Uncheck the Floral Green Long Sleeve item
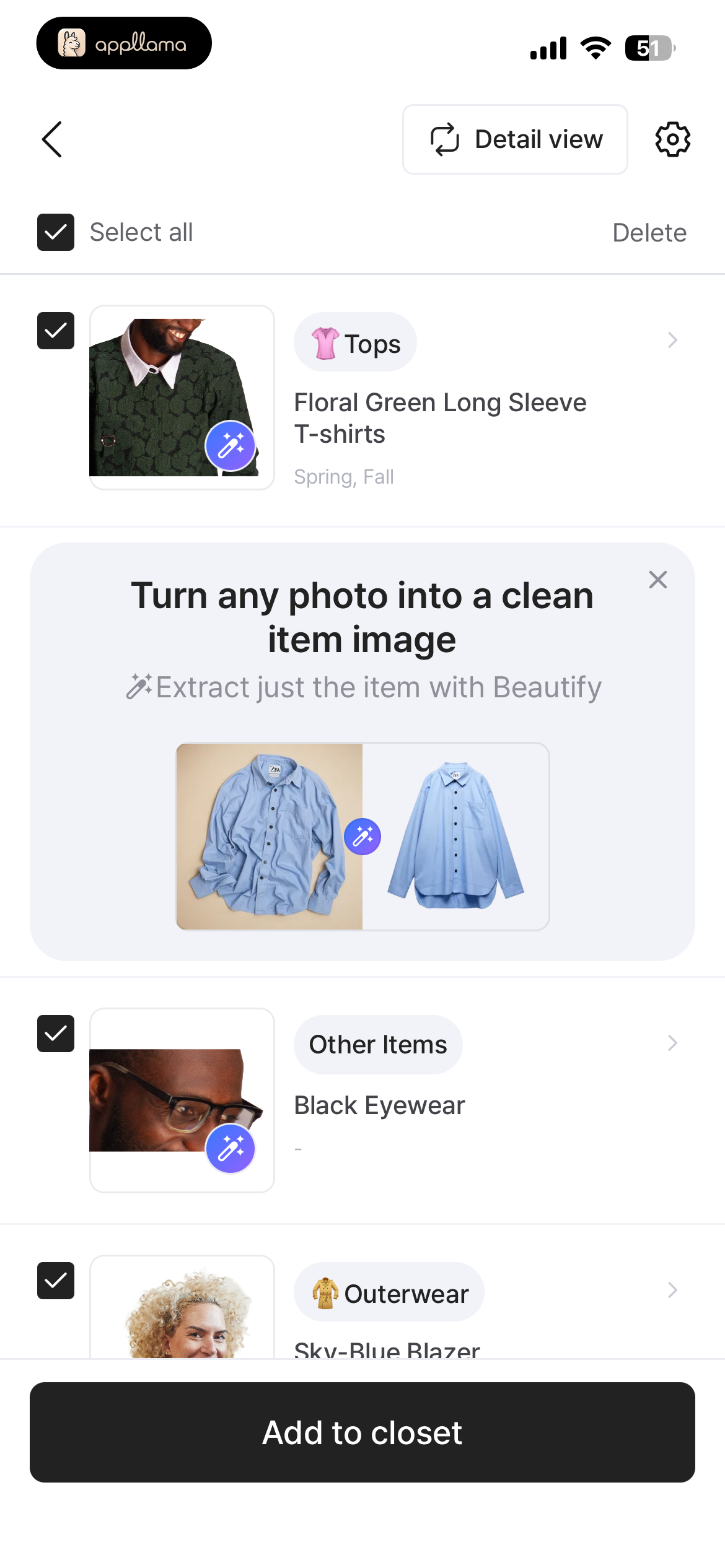 (56, 331)
